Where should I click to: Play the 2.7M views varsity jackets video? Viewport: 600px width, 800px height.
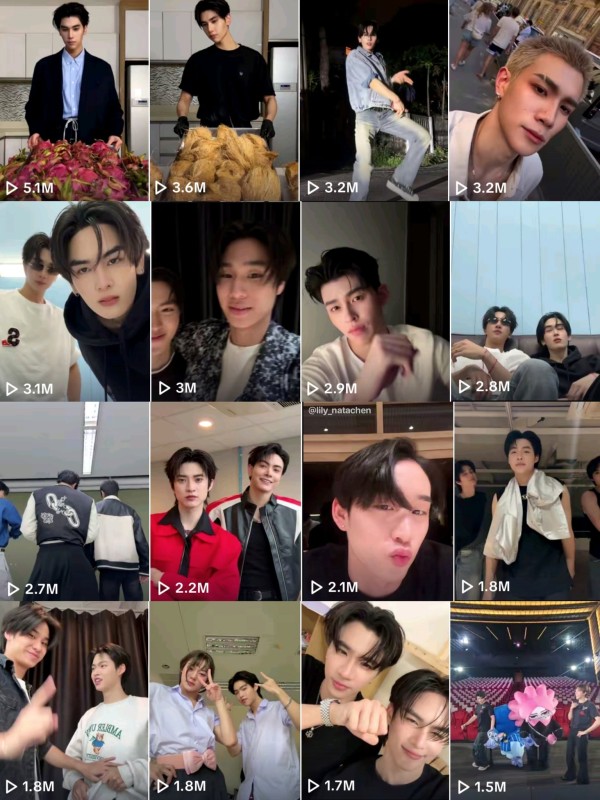[x=74, y=500]
